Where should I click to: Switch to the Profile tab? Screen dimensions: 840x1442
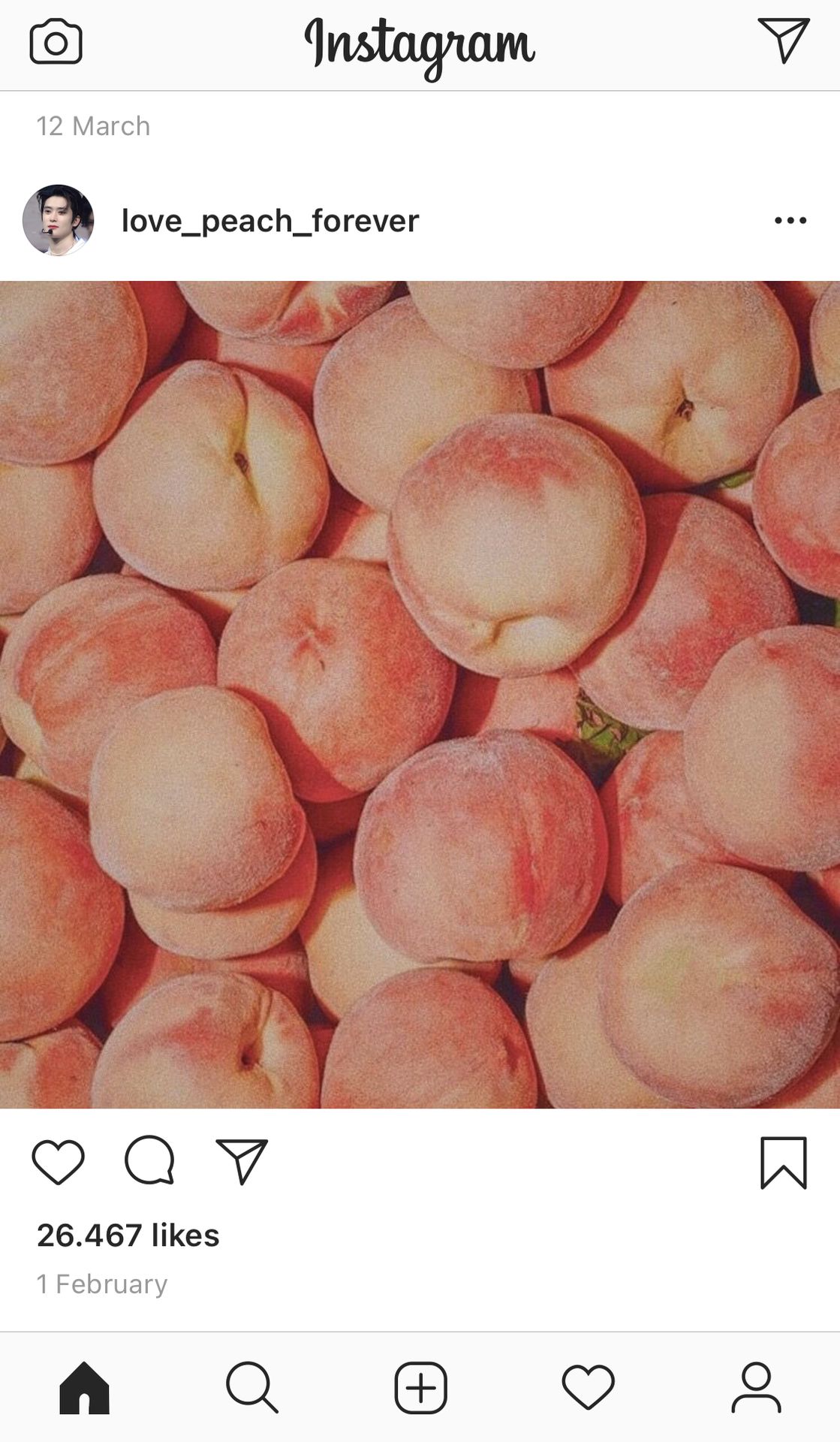756,1387
